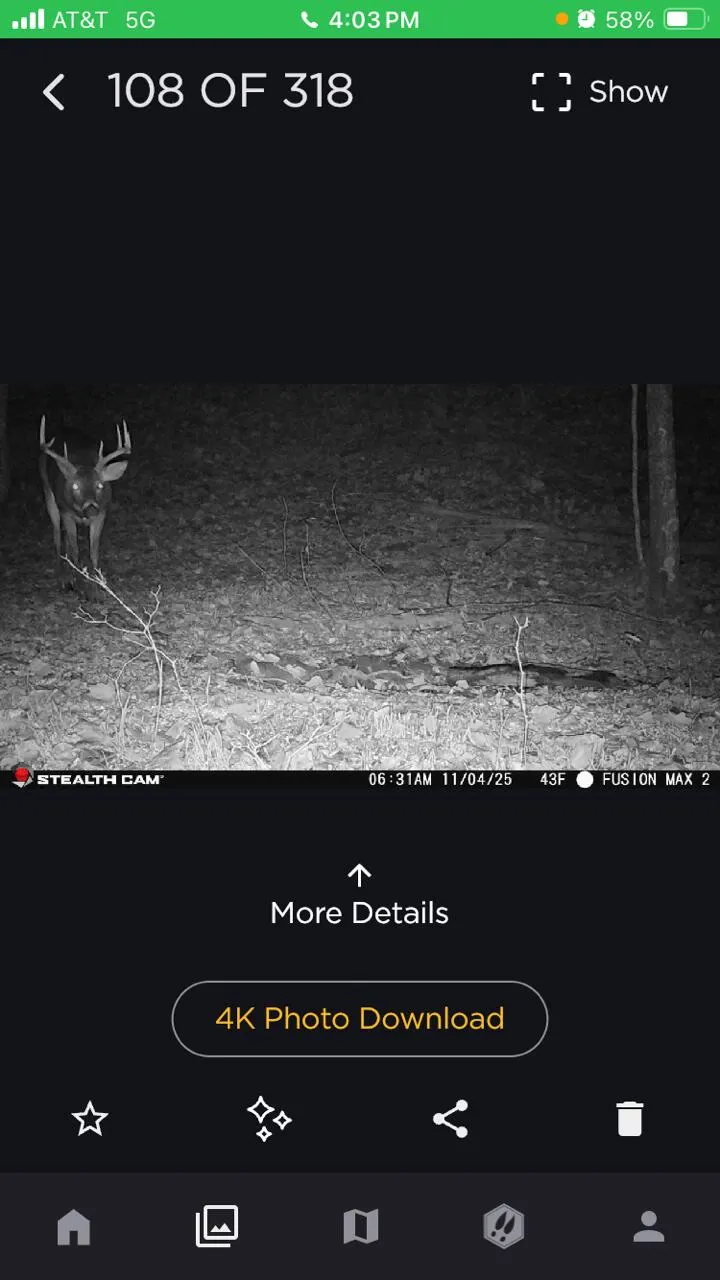Screen dimensions: 720x1280
Task: Open the animal tracks tab
Action: [504, 1227]
